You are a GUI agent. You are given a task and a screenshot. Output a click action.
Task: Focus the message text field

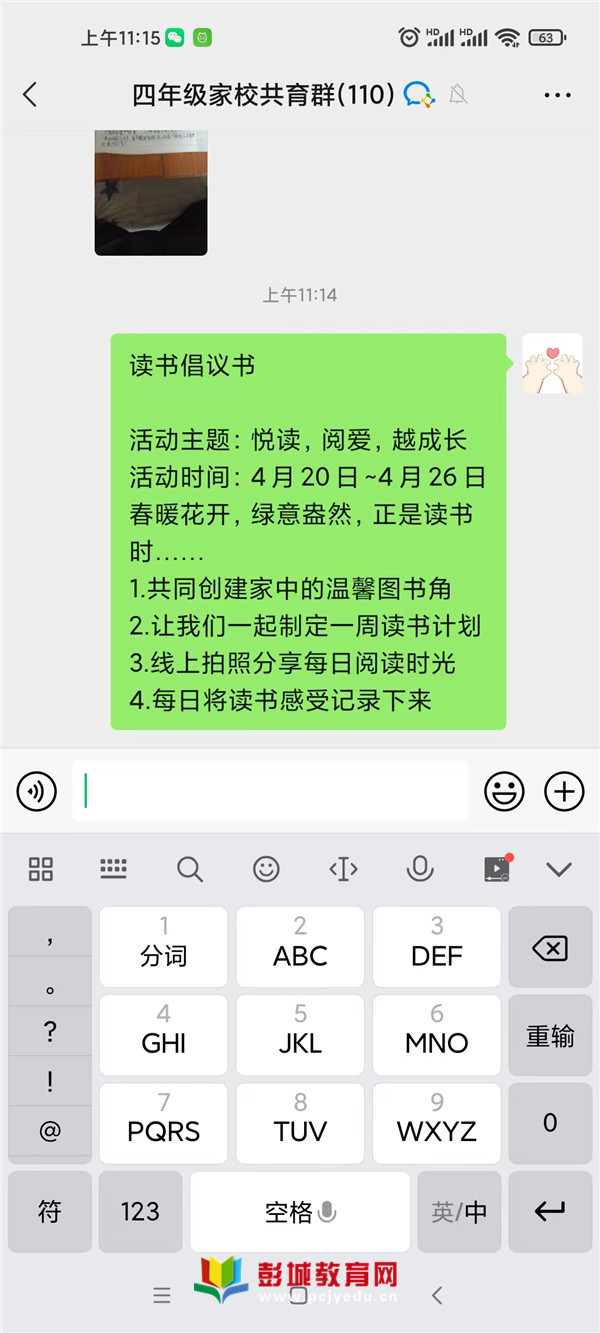pos(270,791)
